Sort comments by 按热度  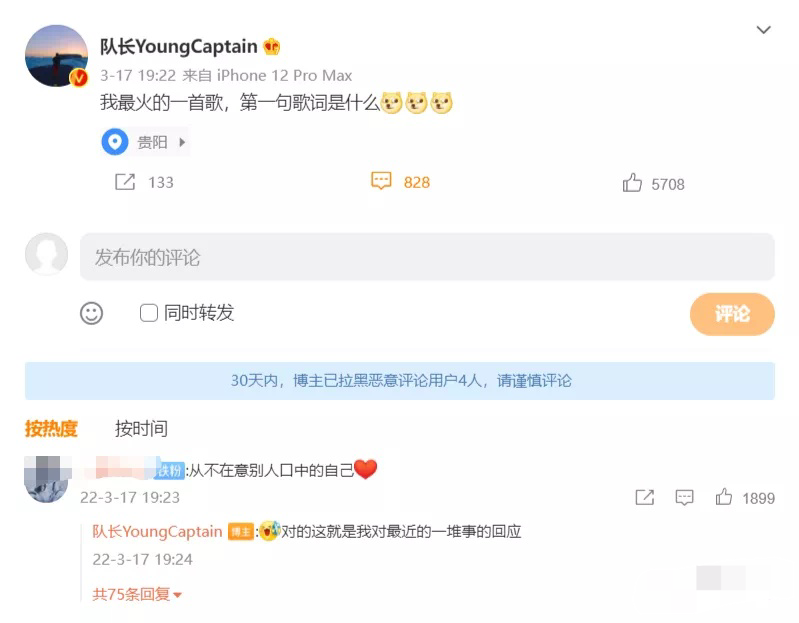(51, 428)
